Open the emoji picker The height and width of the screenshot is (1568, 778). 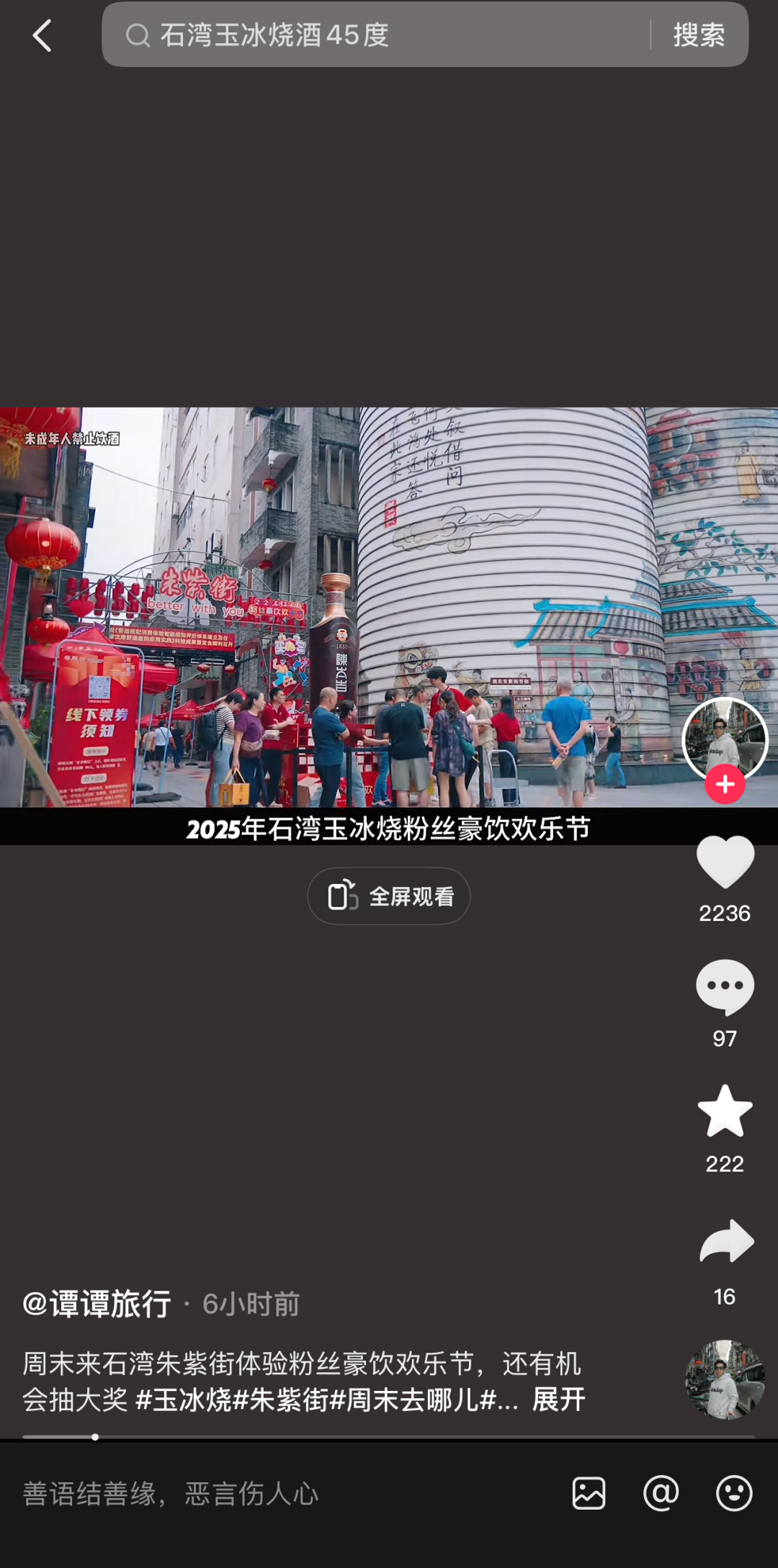tap(734, 1493)
